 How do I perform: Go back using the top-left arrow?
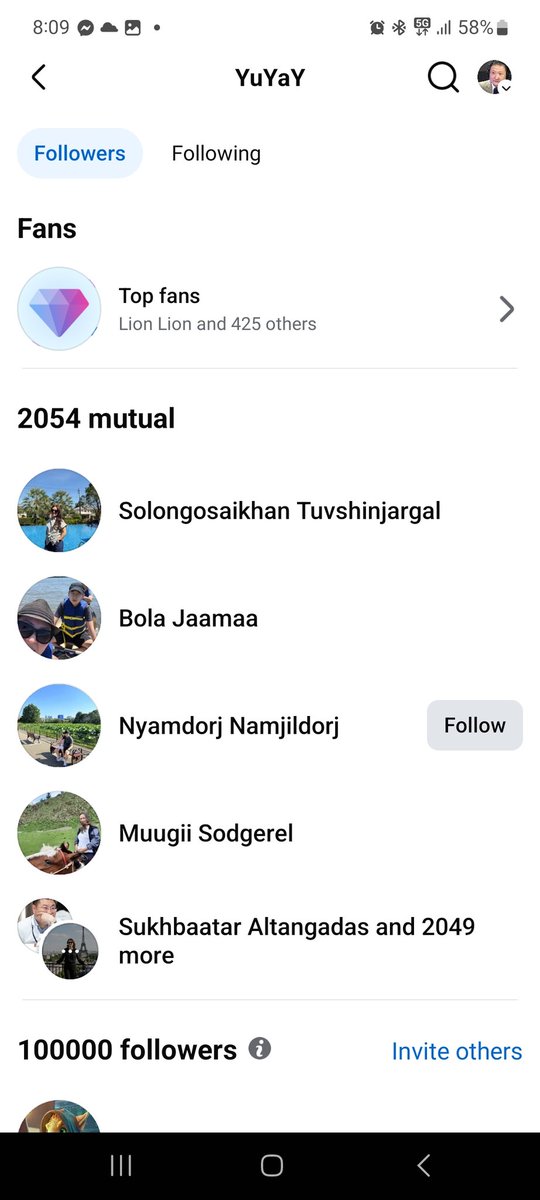[39, 77]
